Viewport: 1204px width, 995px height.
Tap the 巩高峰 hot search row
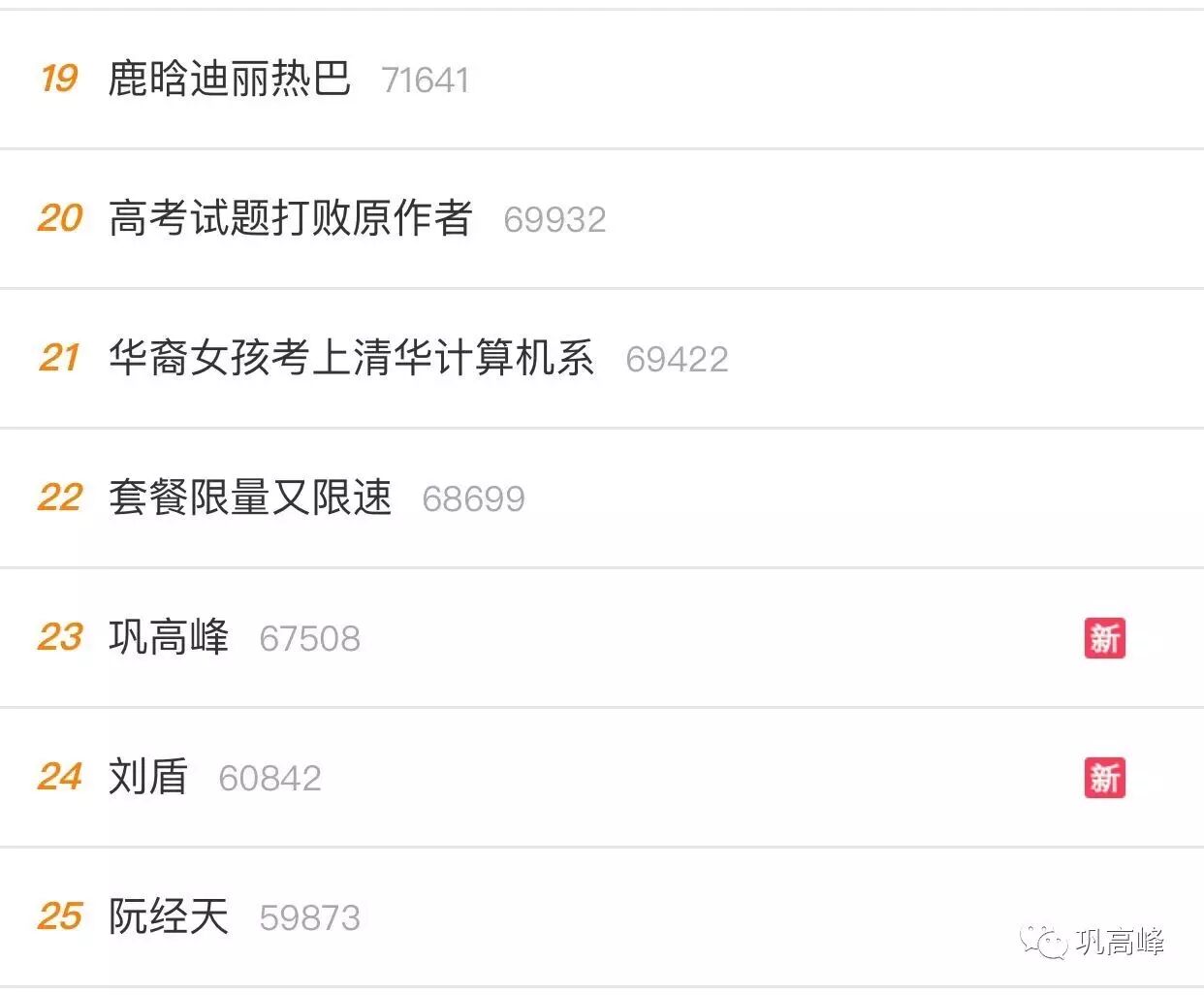tap(169, 637)
